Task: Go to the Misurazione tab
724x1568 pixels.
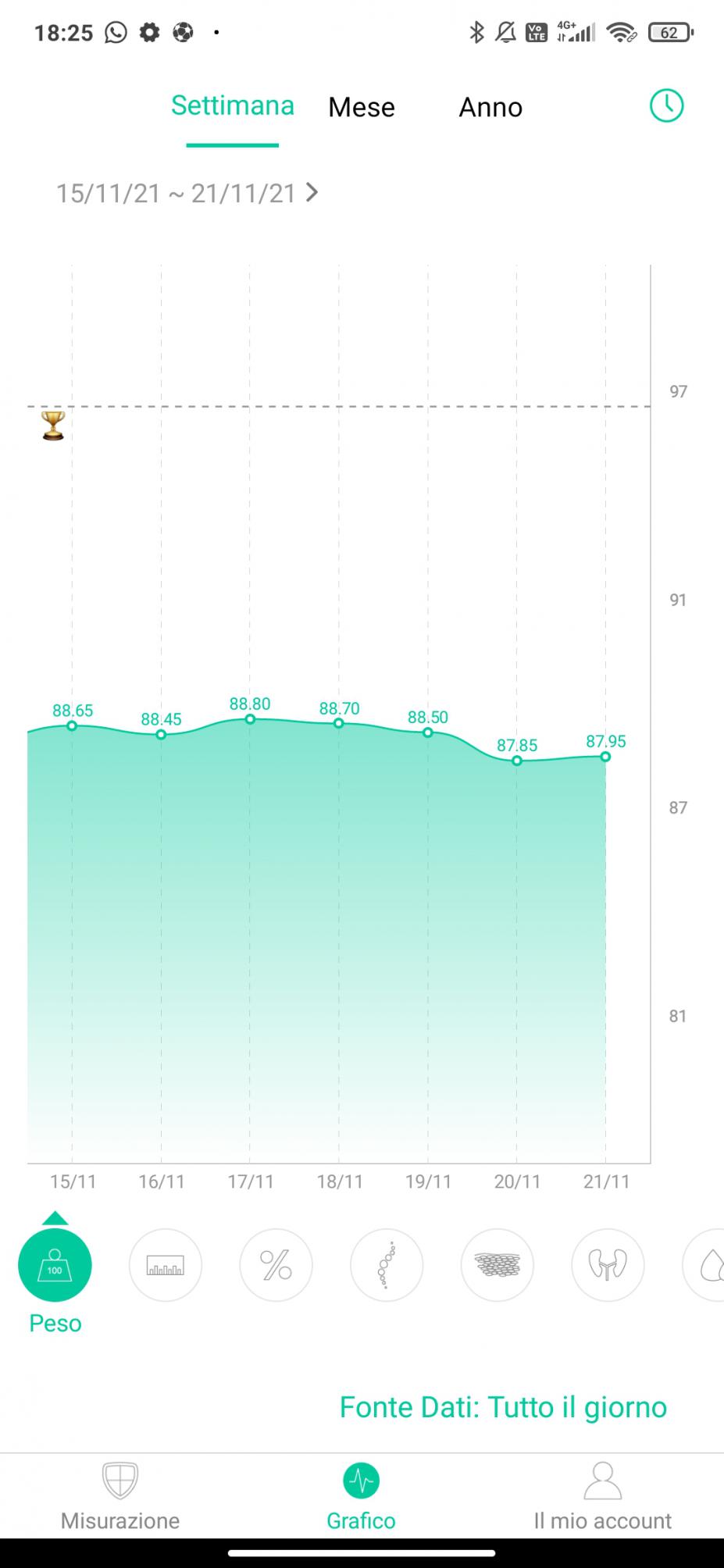Action: click(120, 1497)
